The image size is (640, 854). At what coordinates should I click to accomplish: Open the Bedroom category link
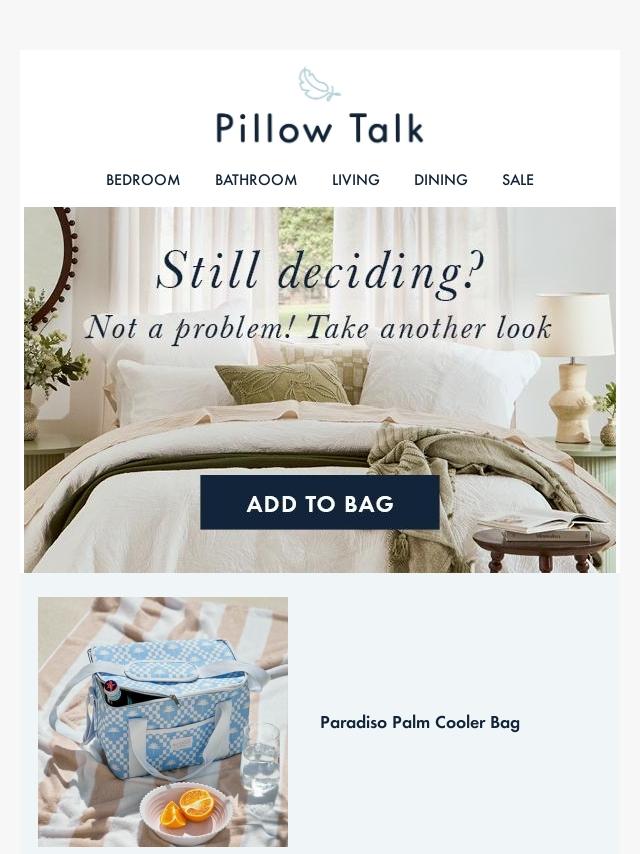[x=143, y=180]
